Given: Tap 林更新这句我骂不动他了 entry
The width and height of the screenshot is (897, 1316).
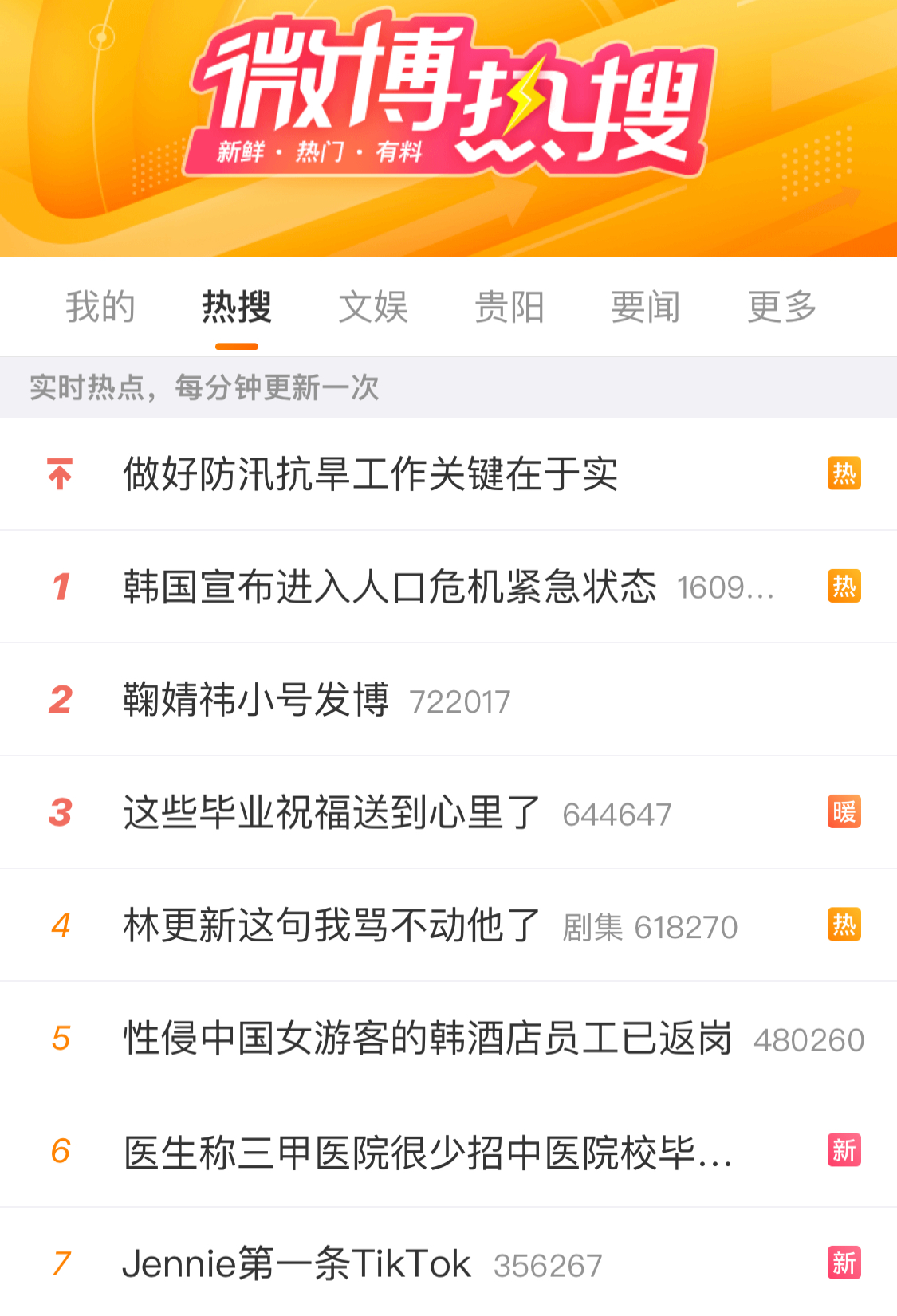Looking at the screenshot, I should (332, 926).
